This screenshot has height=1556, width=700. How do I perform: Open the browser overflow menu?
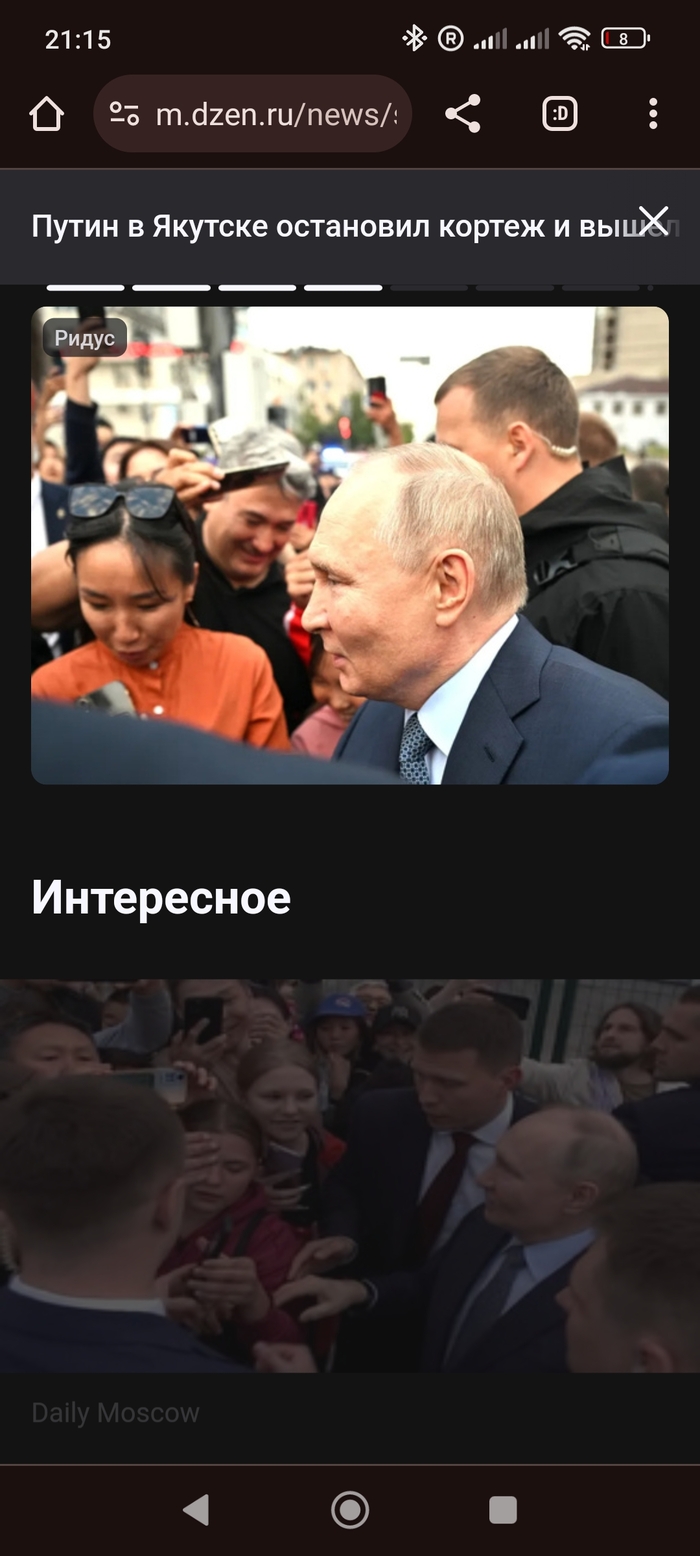tap(653, 114)
